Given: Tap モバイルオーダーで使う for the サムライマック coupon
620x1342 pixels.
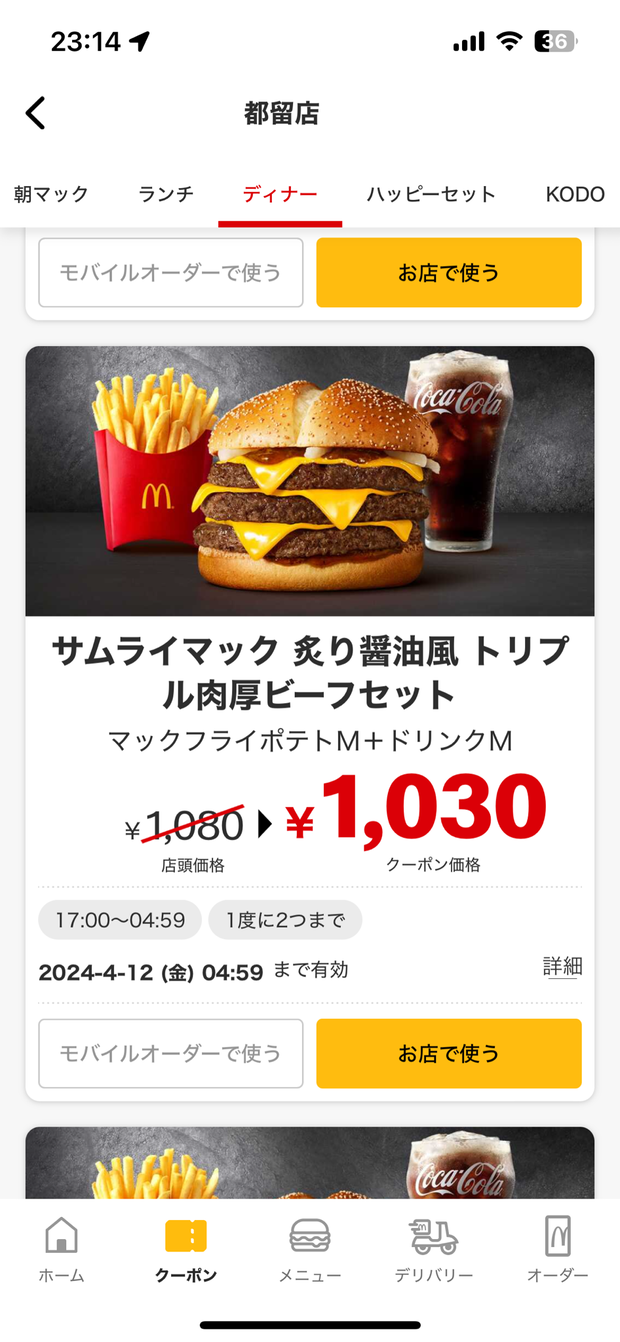Looking at the screenshot, I should click(170, 1053).
